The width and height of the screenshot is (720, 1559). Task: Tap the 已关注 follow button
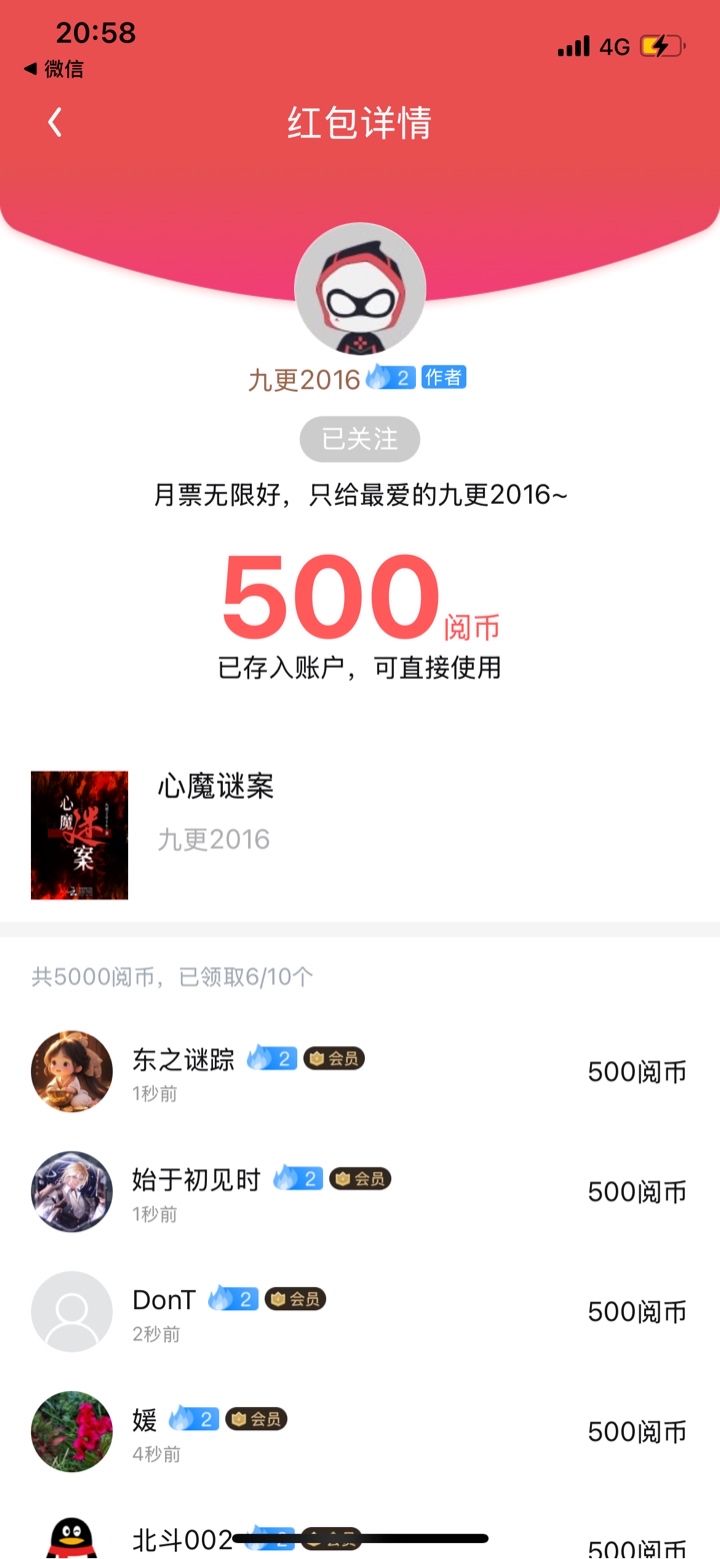(x=360, y=439)
